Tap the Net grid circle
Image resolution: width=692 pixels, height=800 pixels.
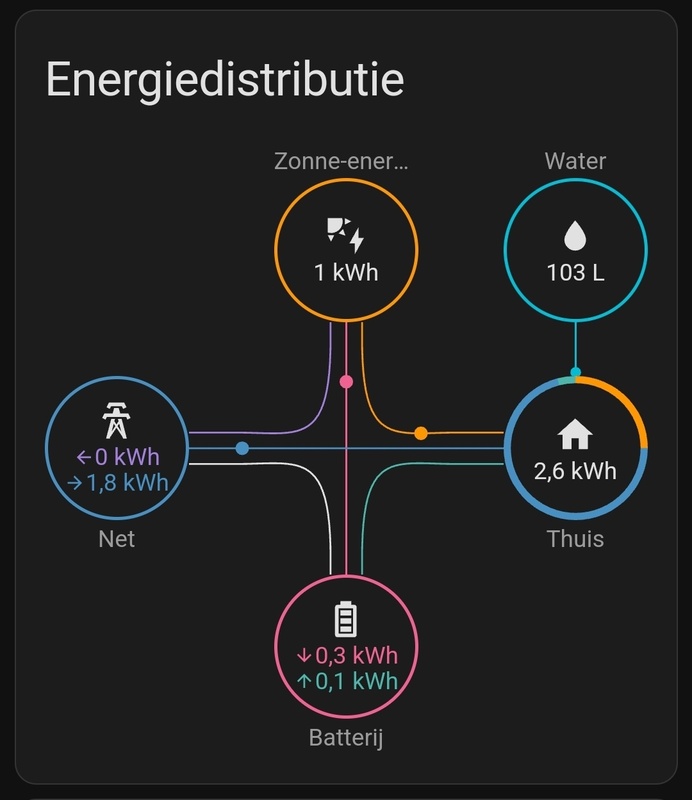point(118,447)
